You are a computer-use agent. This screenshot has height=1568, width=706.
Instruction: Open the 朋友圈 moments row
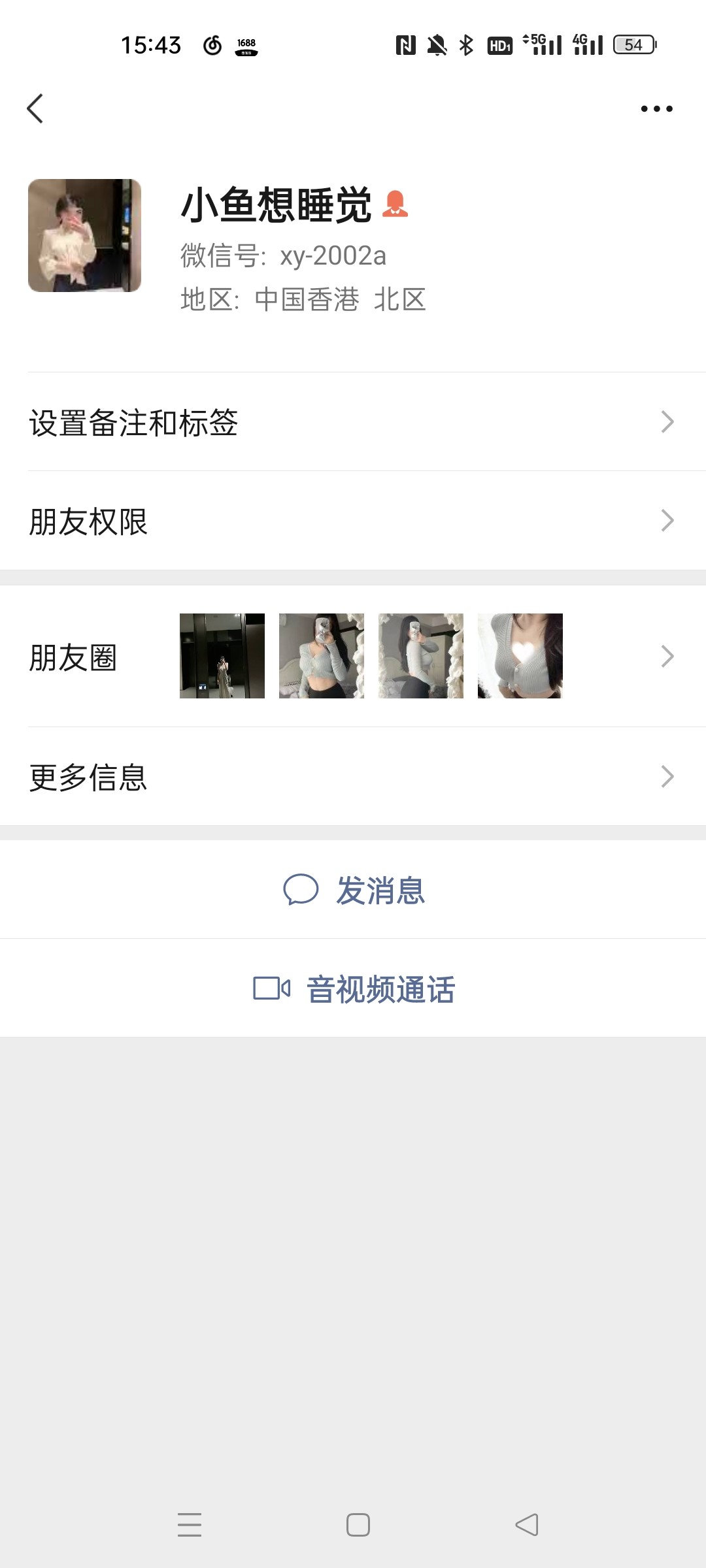click(x=353, y=656)
